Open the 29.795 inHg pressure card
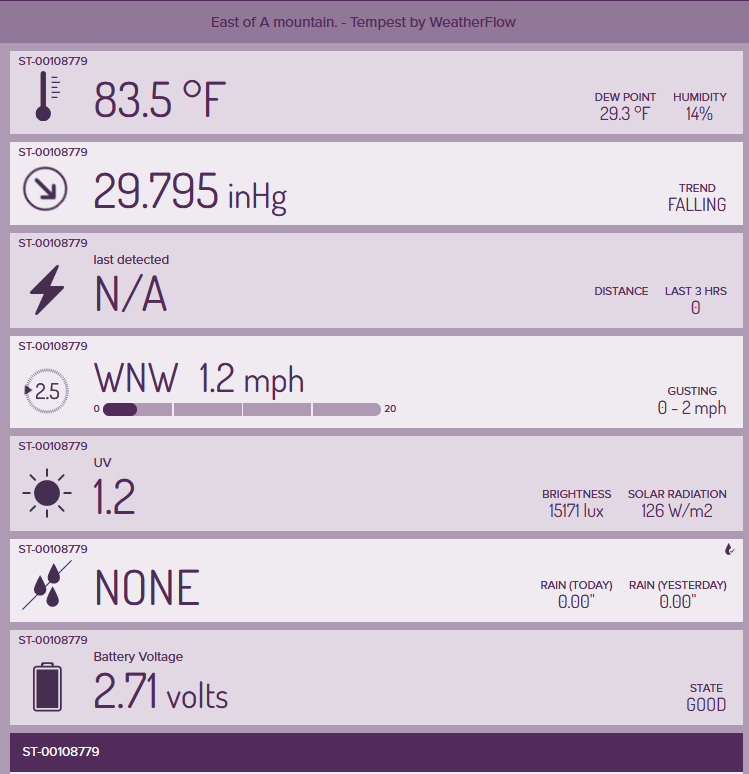The image size is (749, 774). (374, 186)
